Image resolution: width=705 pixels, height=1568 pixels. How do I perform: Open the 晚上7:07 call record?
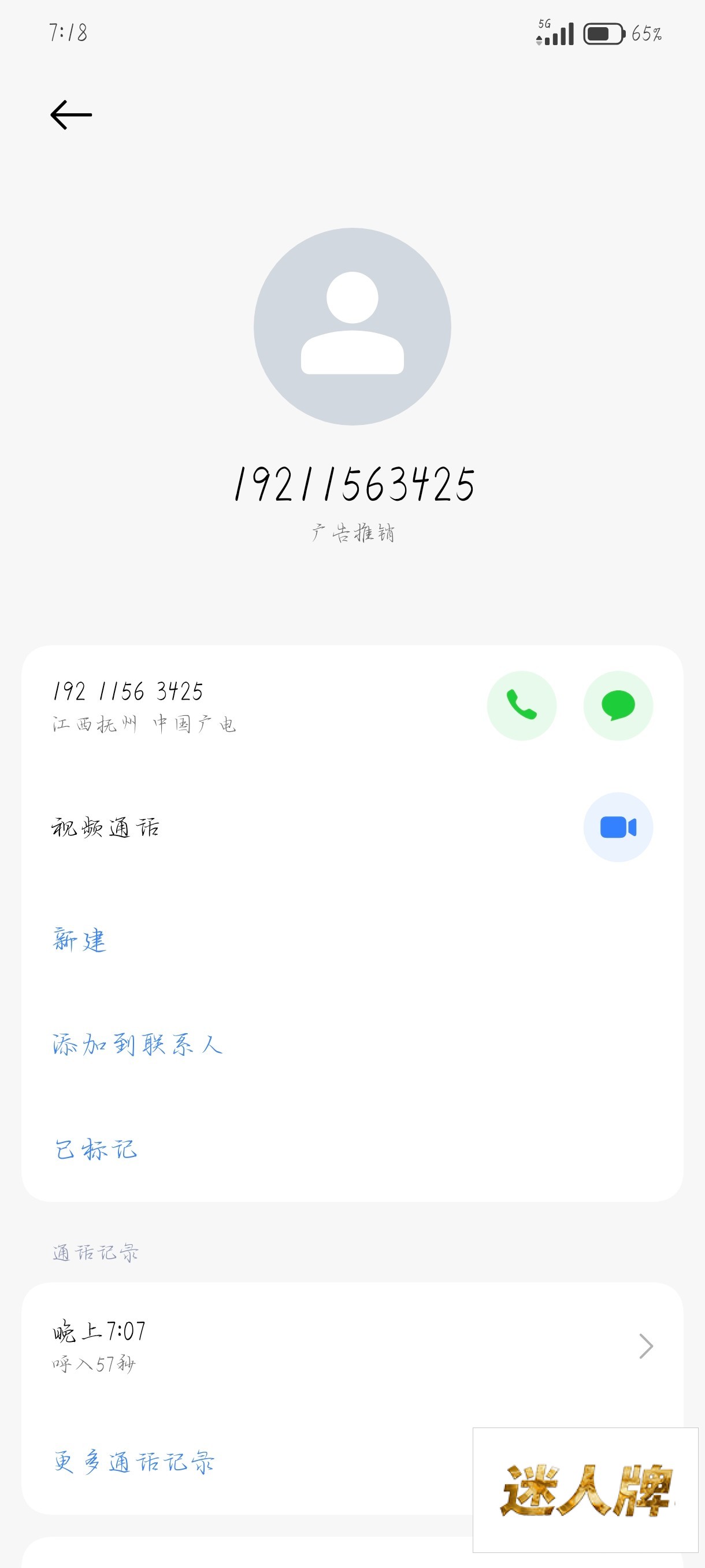(x=351, y=1346)
